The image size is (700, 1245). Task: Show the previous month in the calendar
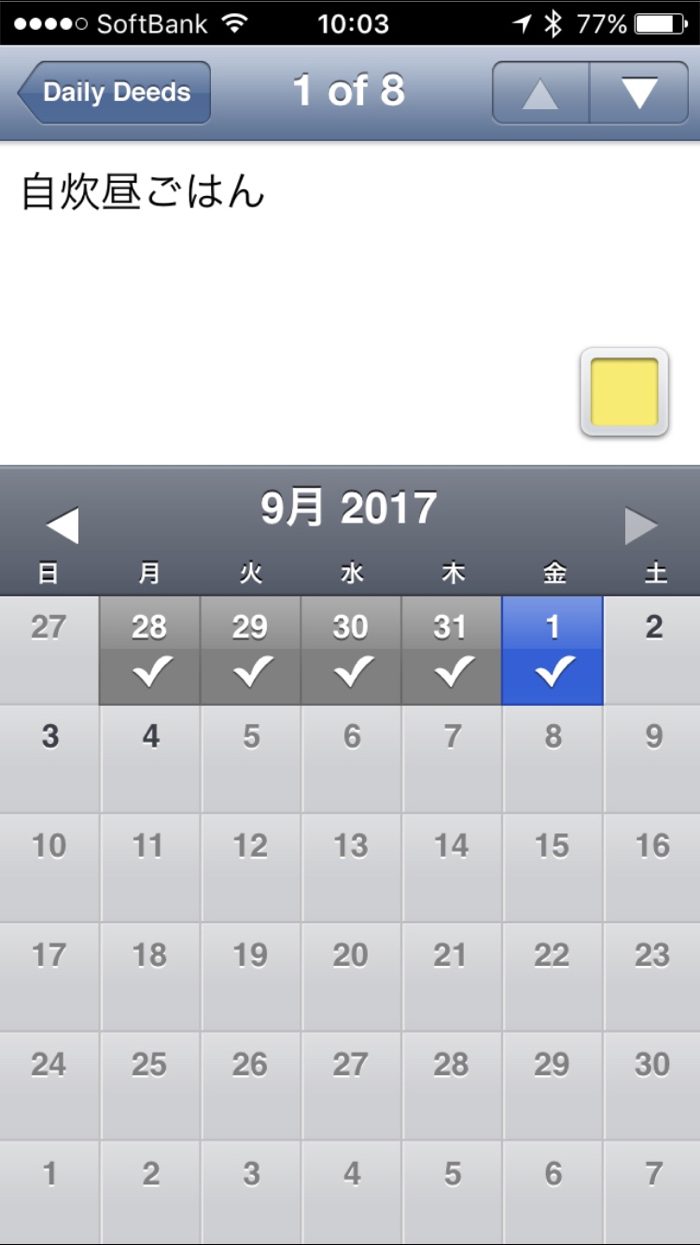(x=62, y=525)
